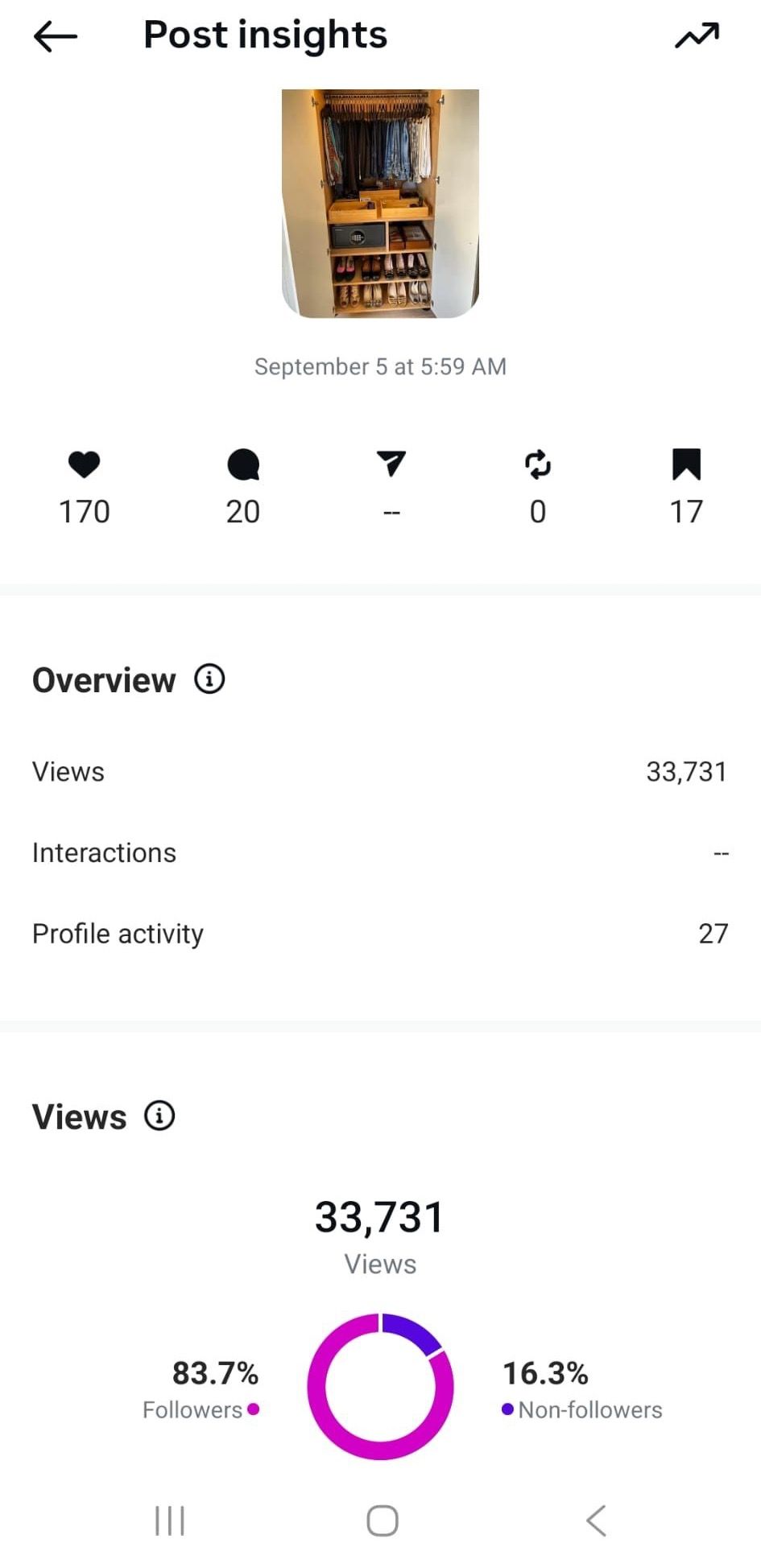761x1568 pixels.
Task: Go to the home screen
Action: tap(382, 1521)
